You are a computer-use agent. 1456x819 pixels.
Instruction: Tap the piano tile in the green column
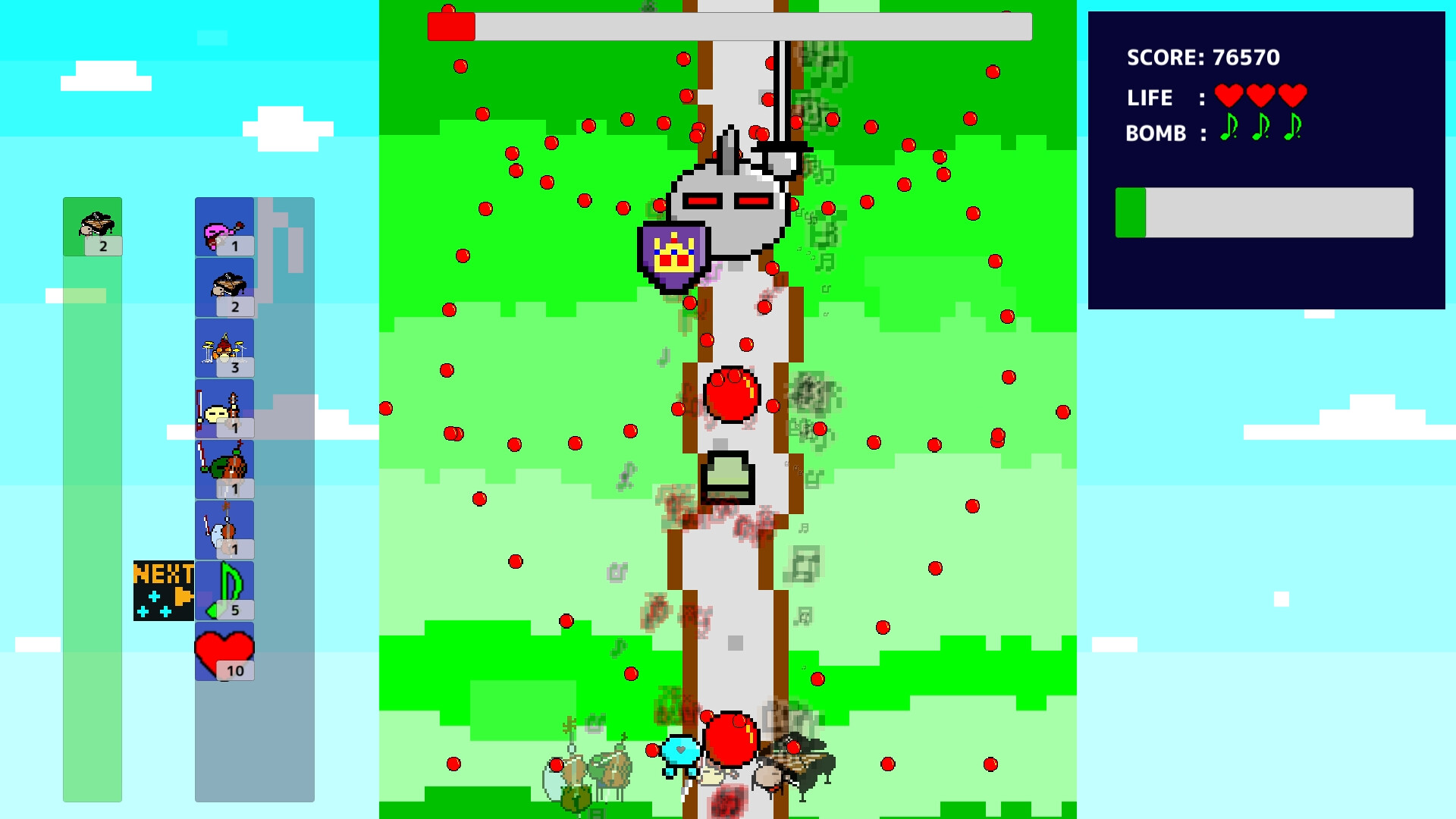(x=93, y=227)
